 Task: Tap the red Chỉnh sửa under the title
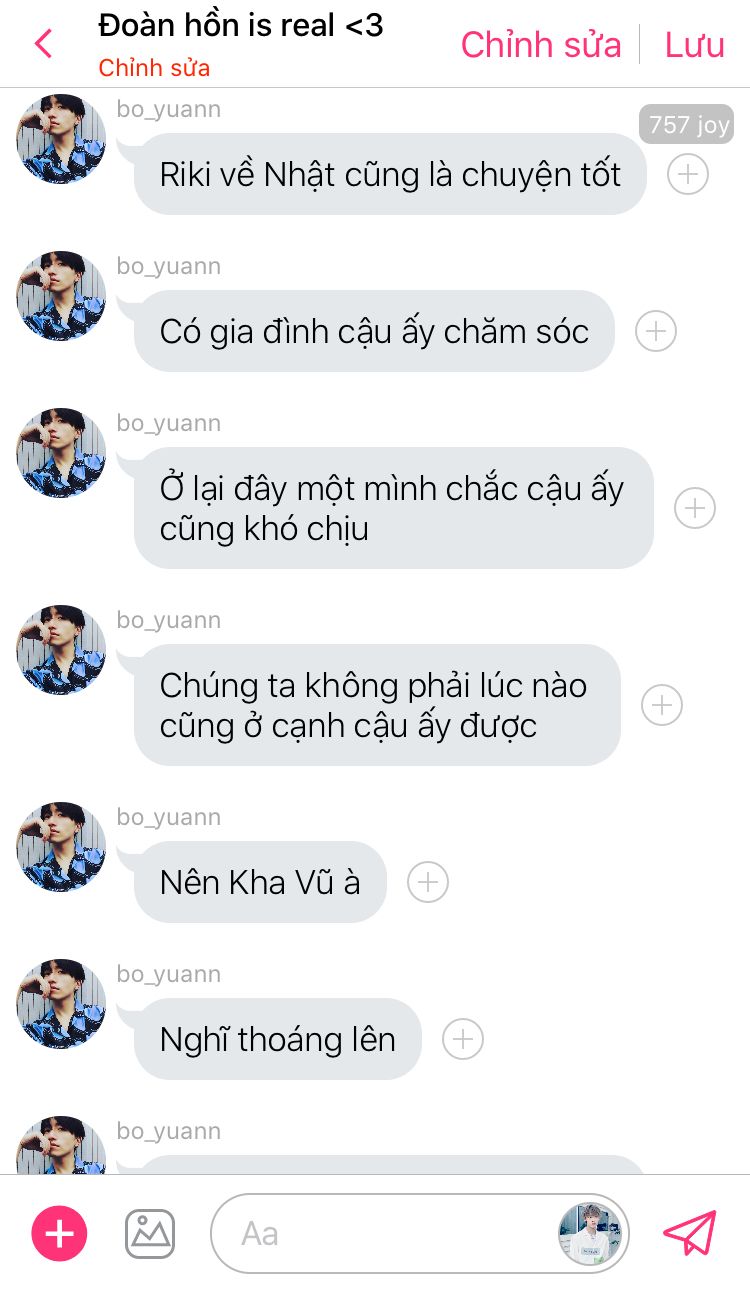(154, 69)
